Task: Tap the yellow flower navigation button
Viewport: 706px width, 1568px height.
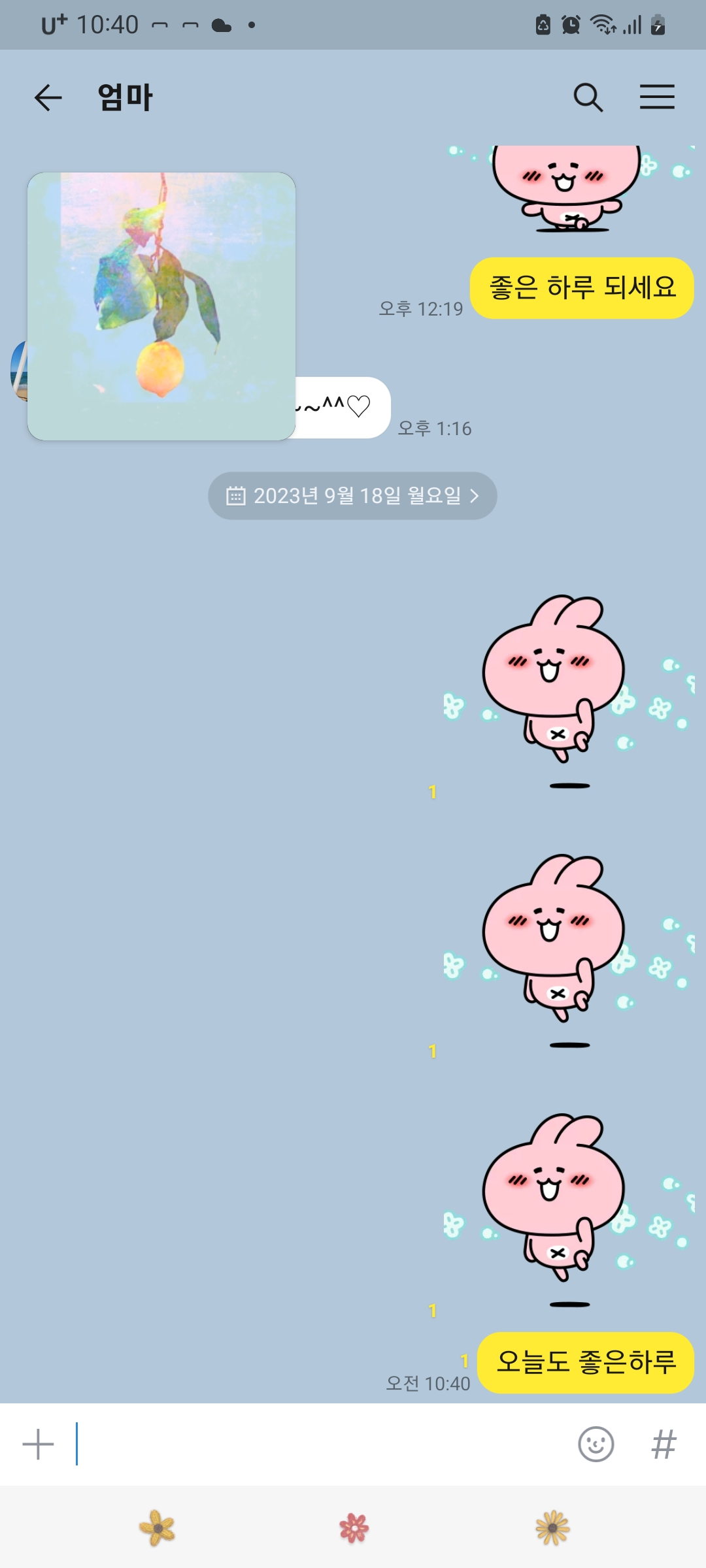Action: pyautogui.click(x=158, y=1528)
